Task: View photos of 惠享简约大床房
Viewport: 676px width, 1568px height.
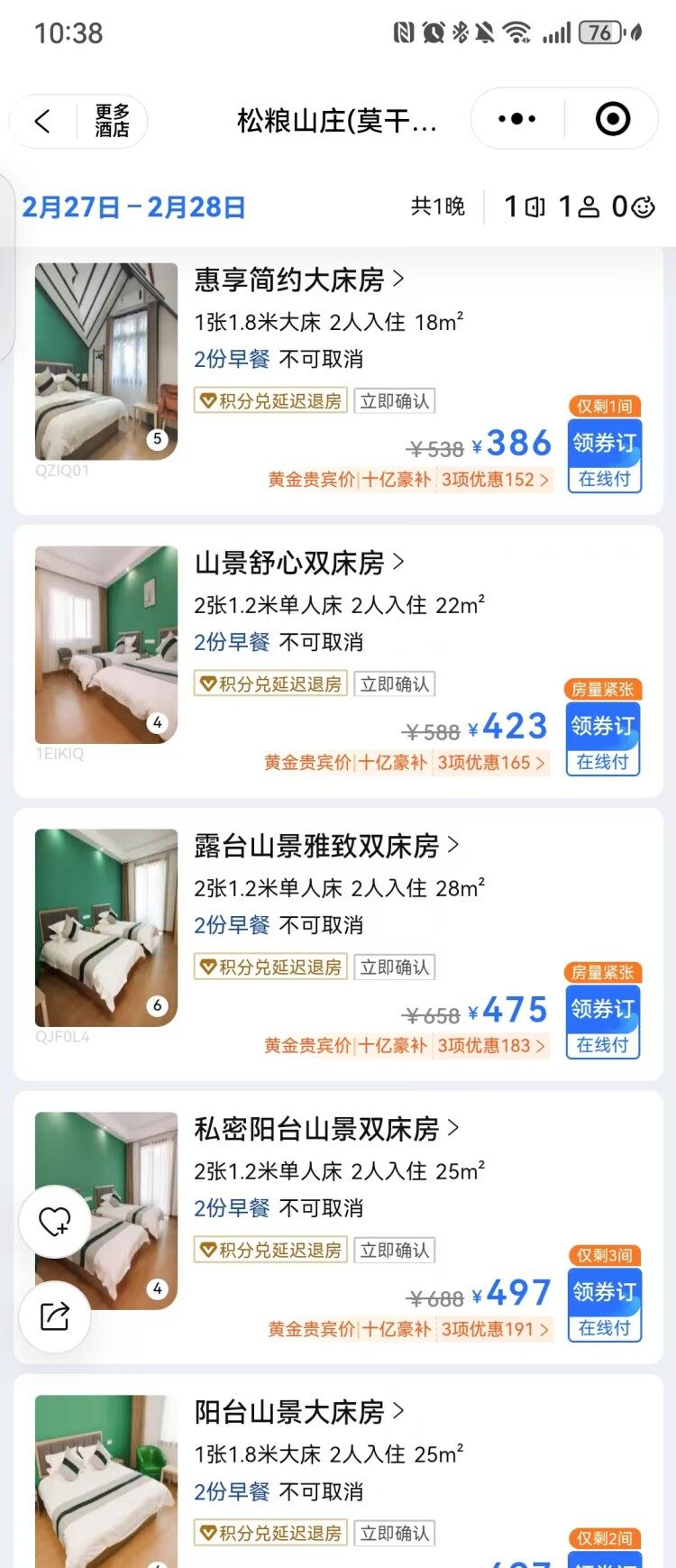Action: (106, 361)
